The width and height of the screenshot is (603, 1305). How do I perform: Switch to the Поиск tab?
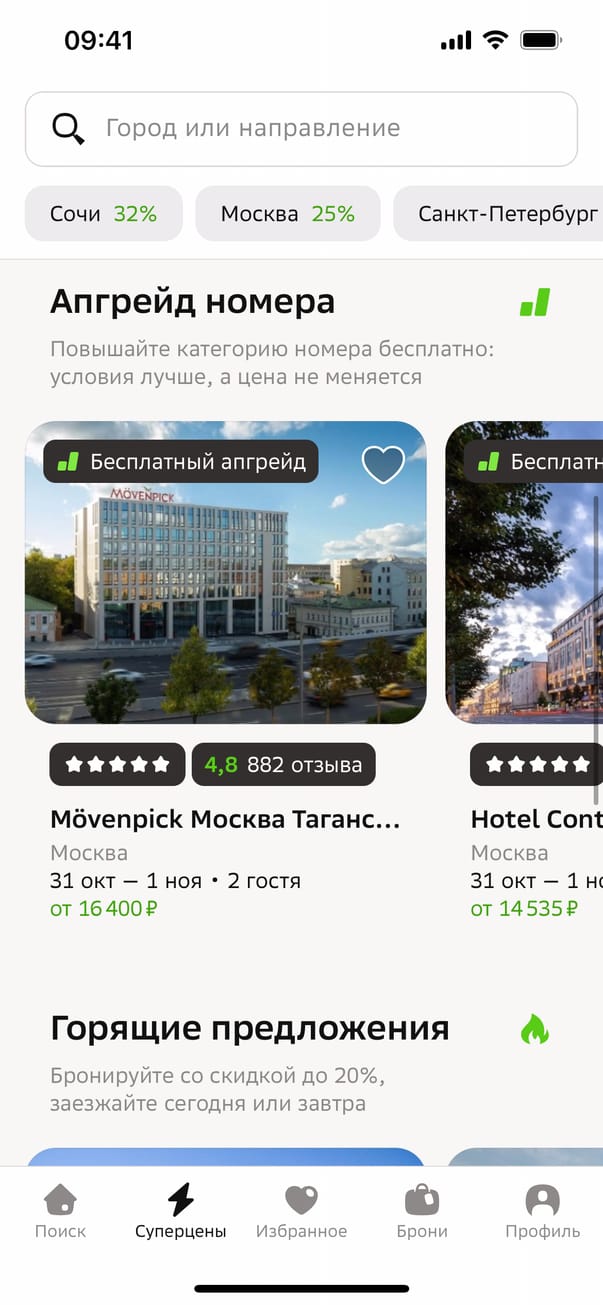(60, 1211)
